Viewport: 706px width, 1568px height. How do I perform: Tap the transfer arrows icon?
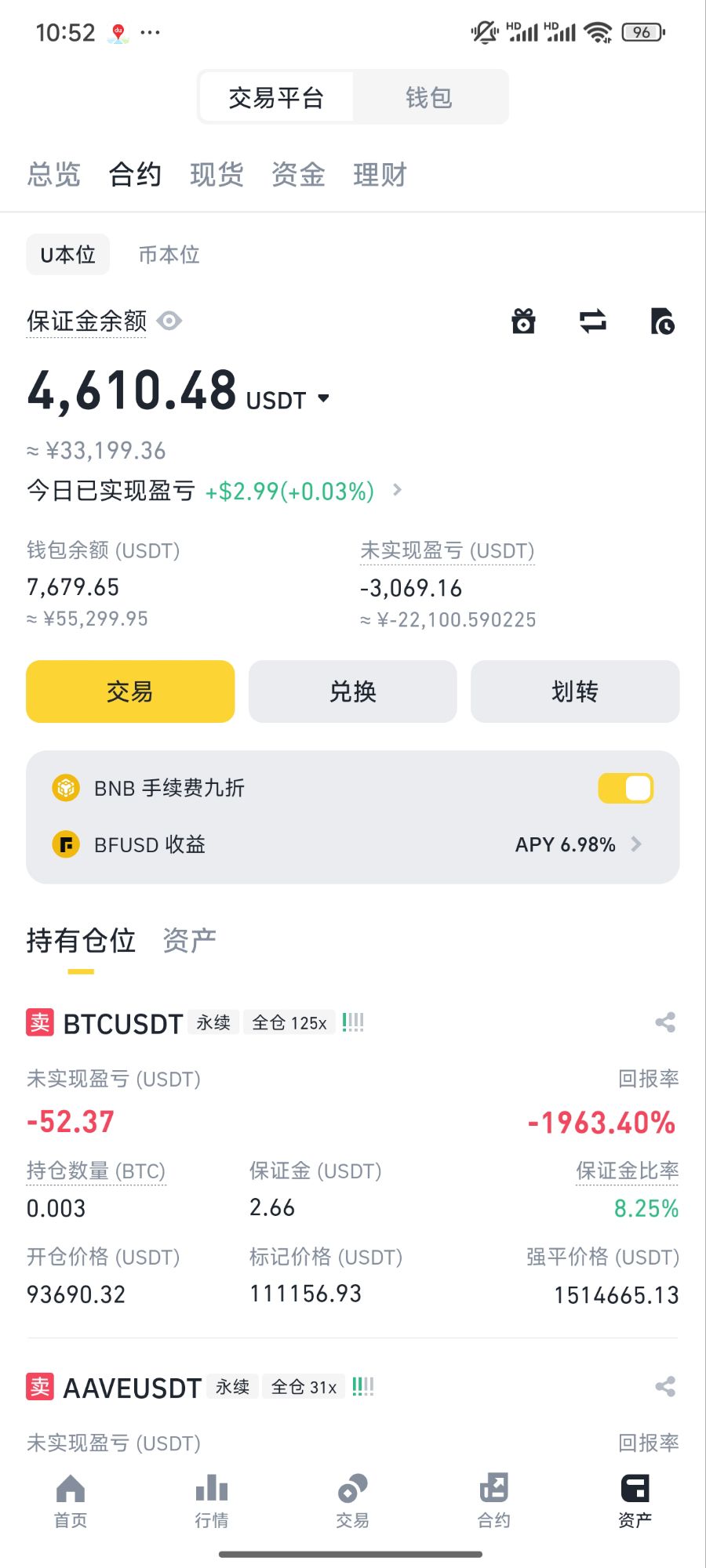click(593, 321)
